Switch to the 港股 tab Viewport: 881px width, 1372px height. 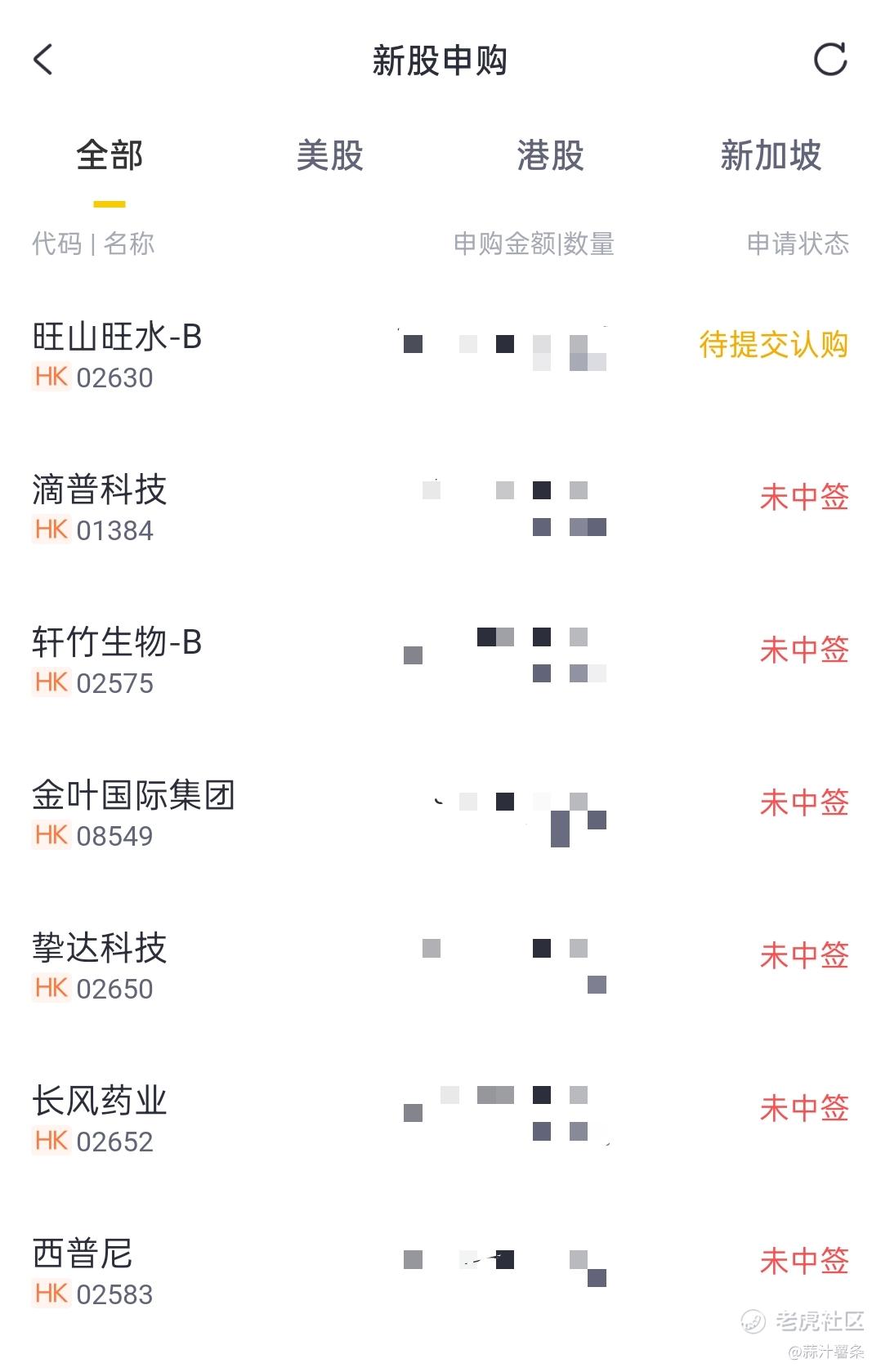pyautogui.click(x=550, y=155)
